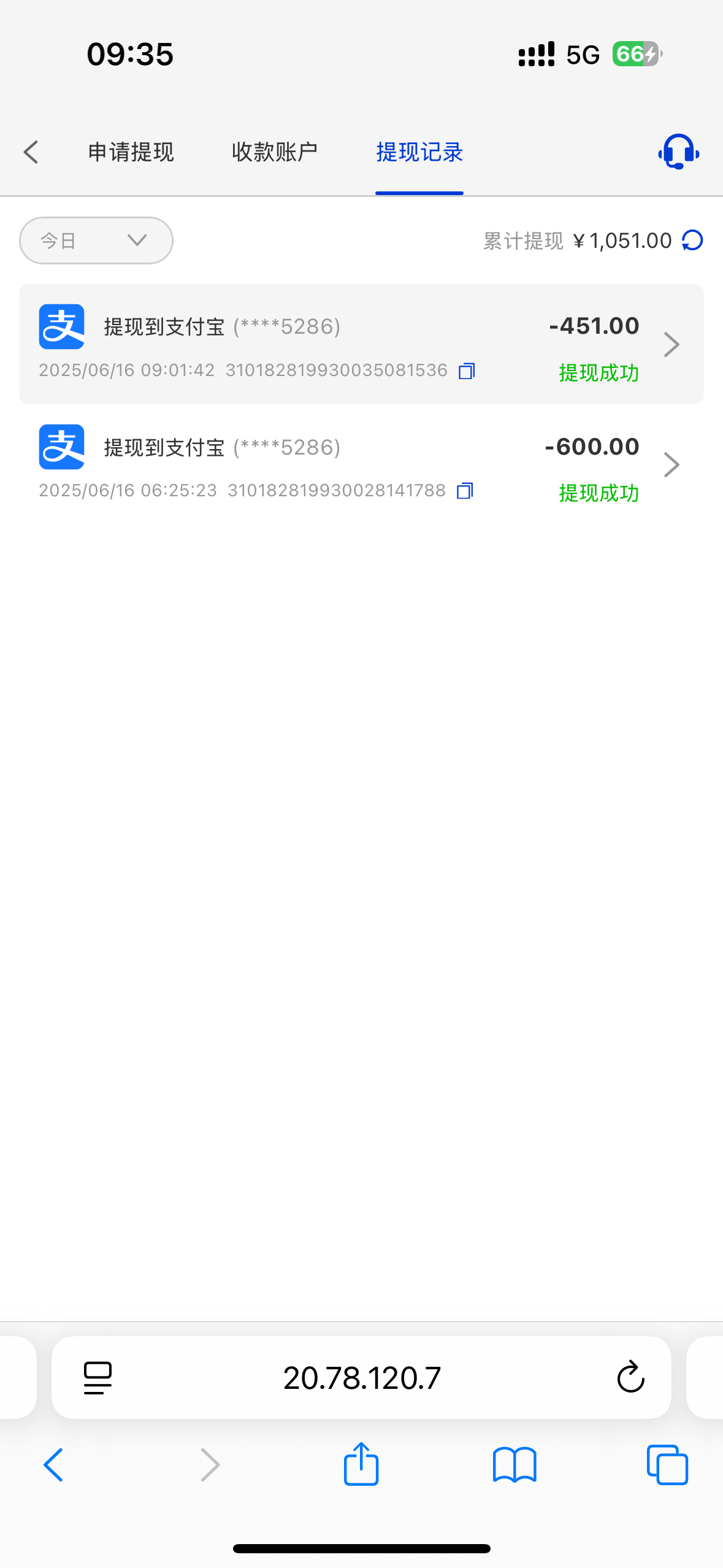This screenshot has height=1568, width=723.
Task: Tap the address bar showing 20.78.120.7
Action: (362, 1378)
